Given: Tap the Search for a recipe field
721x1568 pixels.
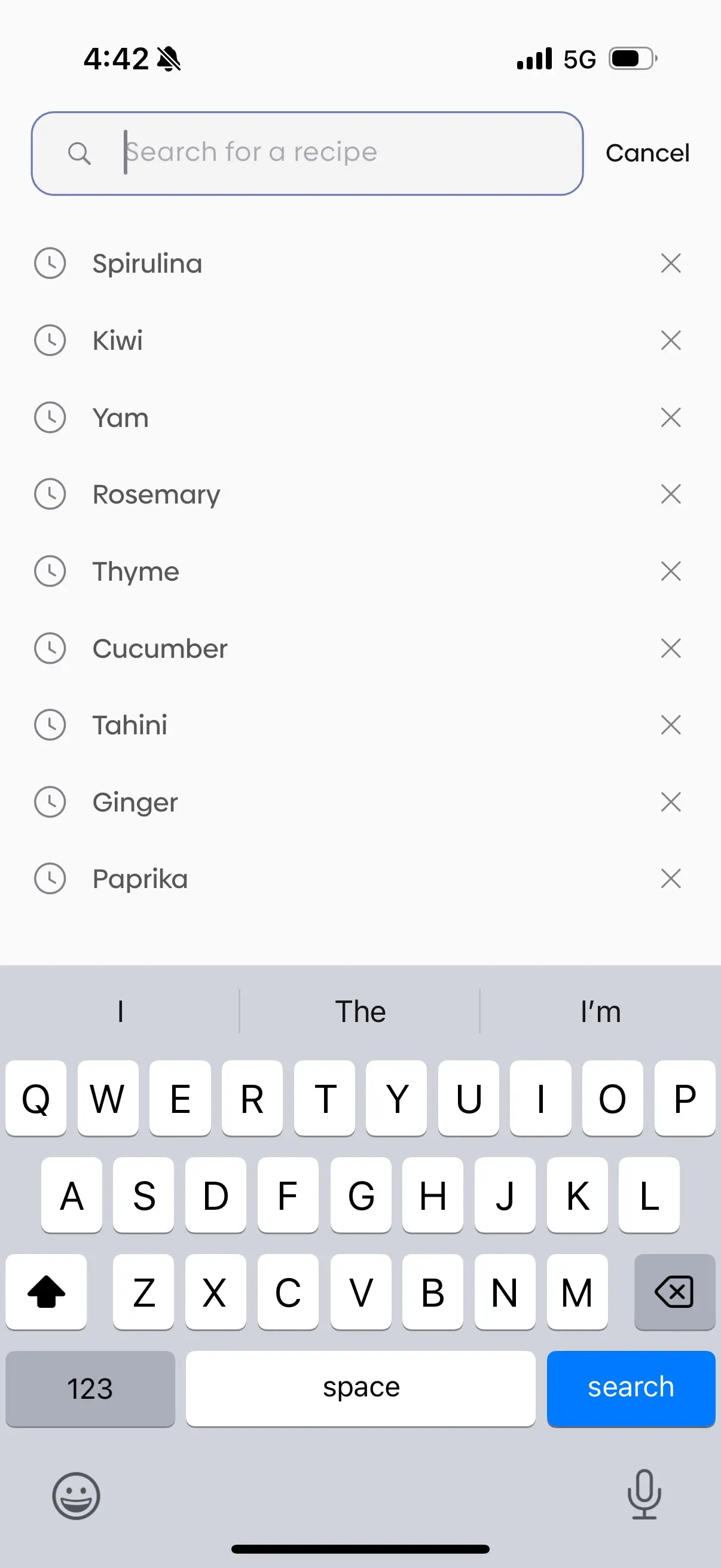Looking at the screenshot, I should pos(341,152).
